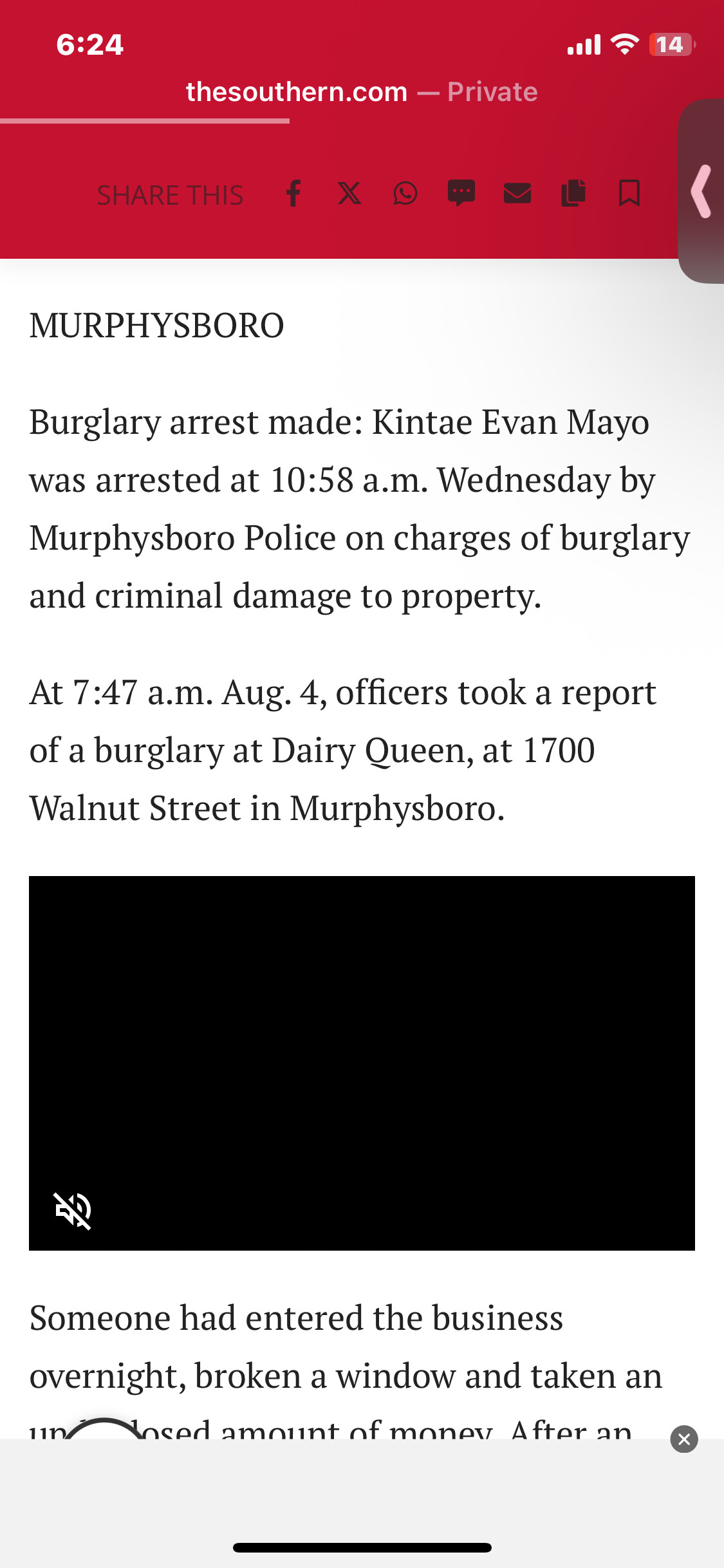
Task: Email this article
Action: [x=517, y=193]
